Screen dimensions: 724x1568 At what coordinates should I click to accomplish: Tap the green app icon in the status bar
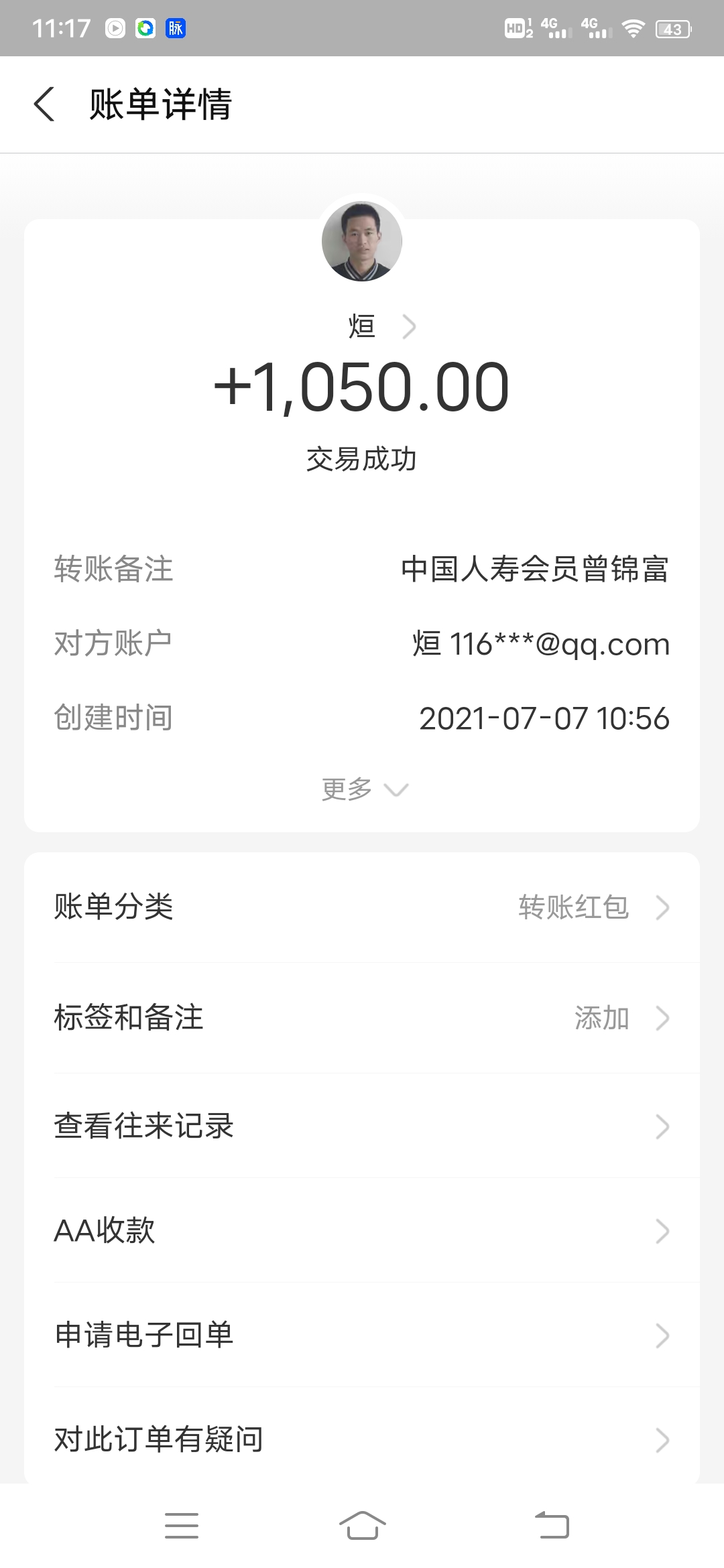click(x=144, y=29)
